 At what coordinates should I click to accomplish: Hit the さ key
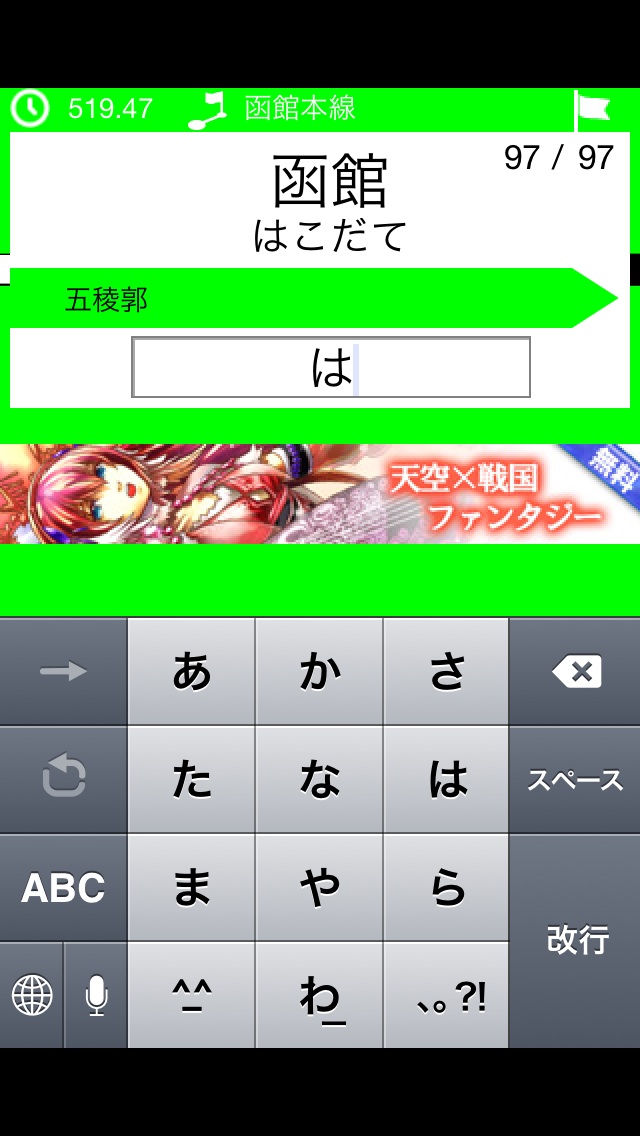click(x=447, y=672)
